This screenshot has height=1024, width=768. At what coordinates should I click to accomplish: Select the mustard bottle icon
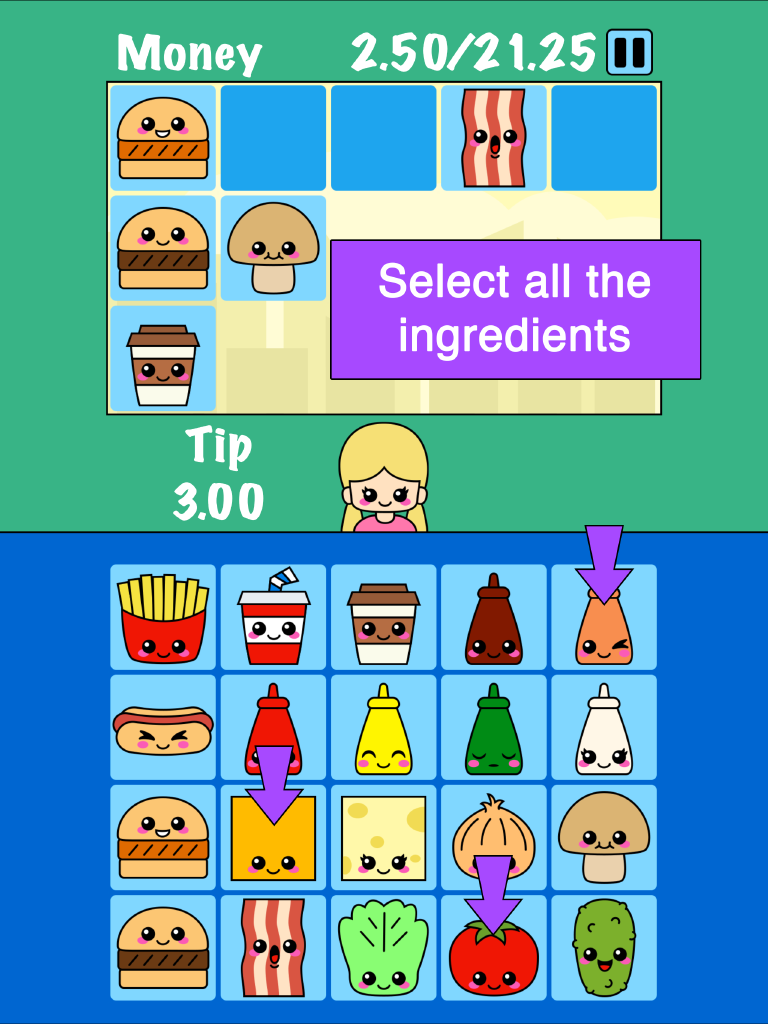click(x=383, y=725)
